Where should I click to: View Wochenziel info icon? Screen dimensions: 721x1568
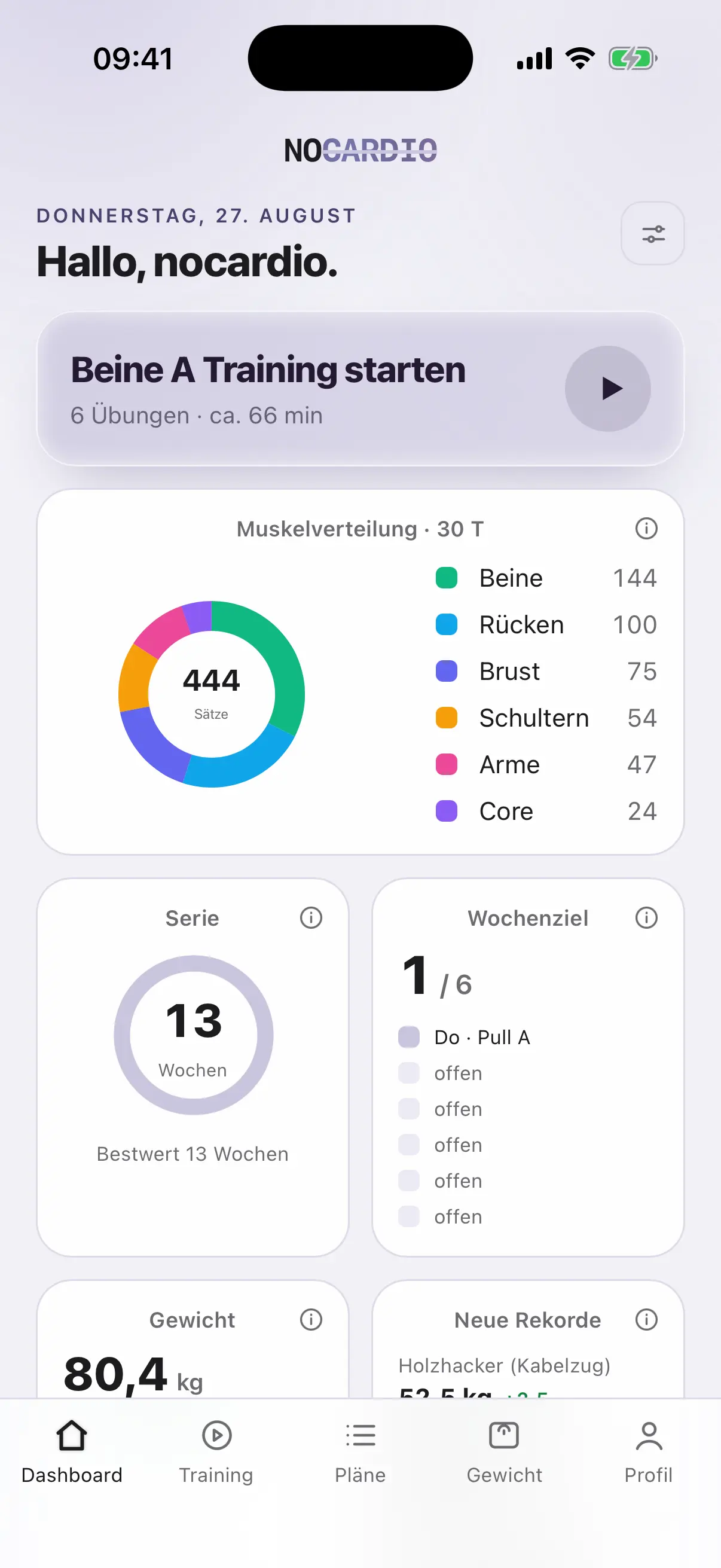(646, 917)
